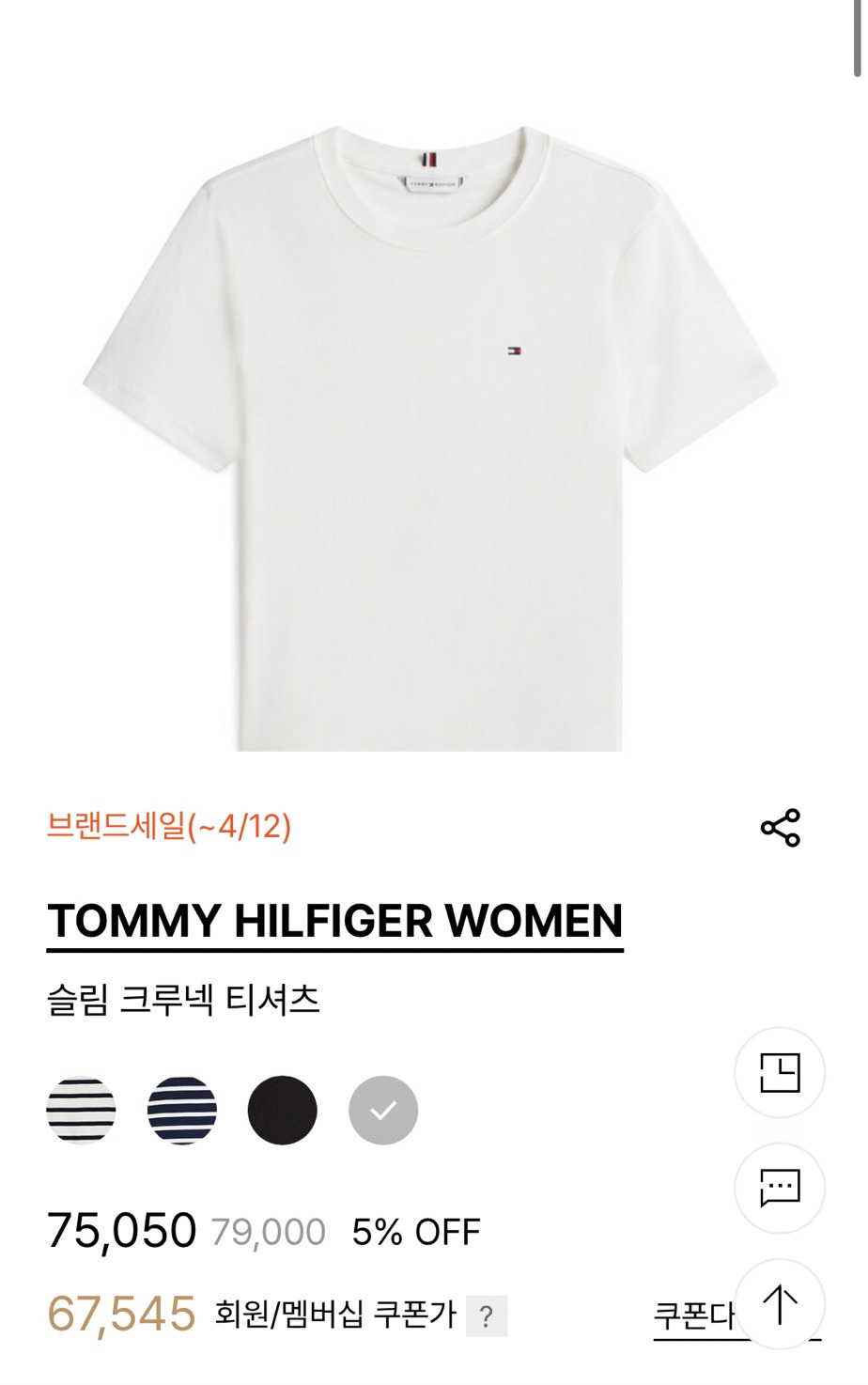Jump back to the top of the page
This screenshot has width=868, height=1385.
[780, 1303]
